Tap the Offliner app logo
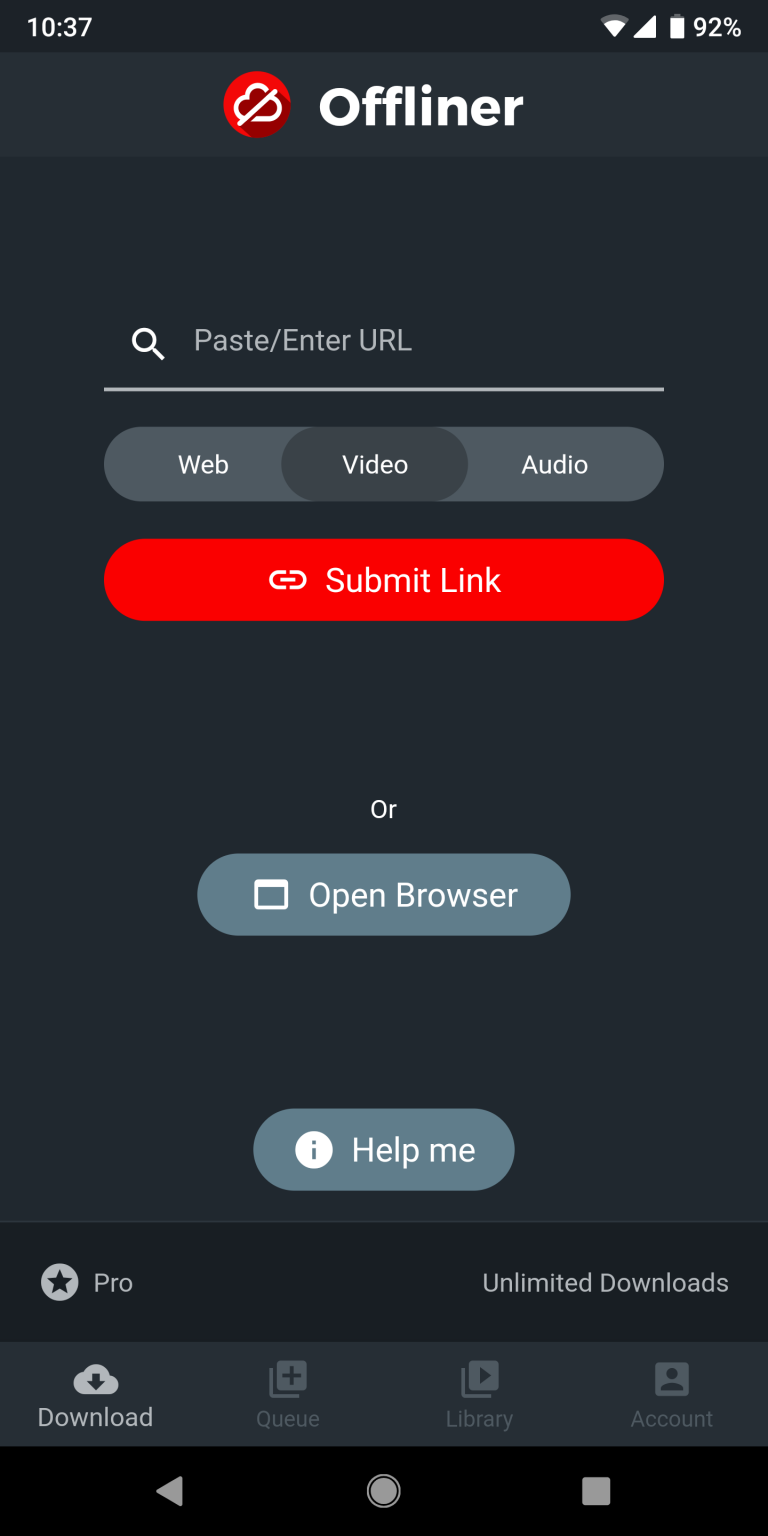Viewport: 768px width, 1536px height. coord(257,104)
